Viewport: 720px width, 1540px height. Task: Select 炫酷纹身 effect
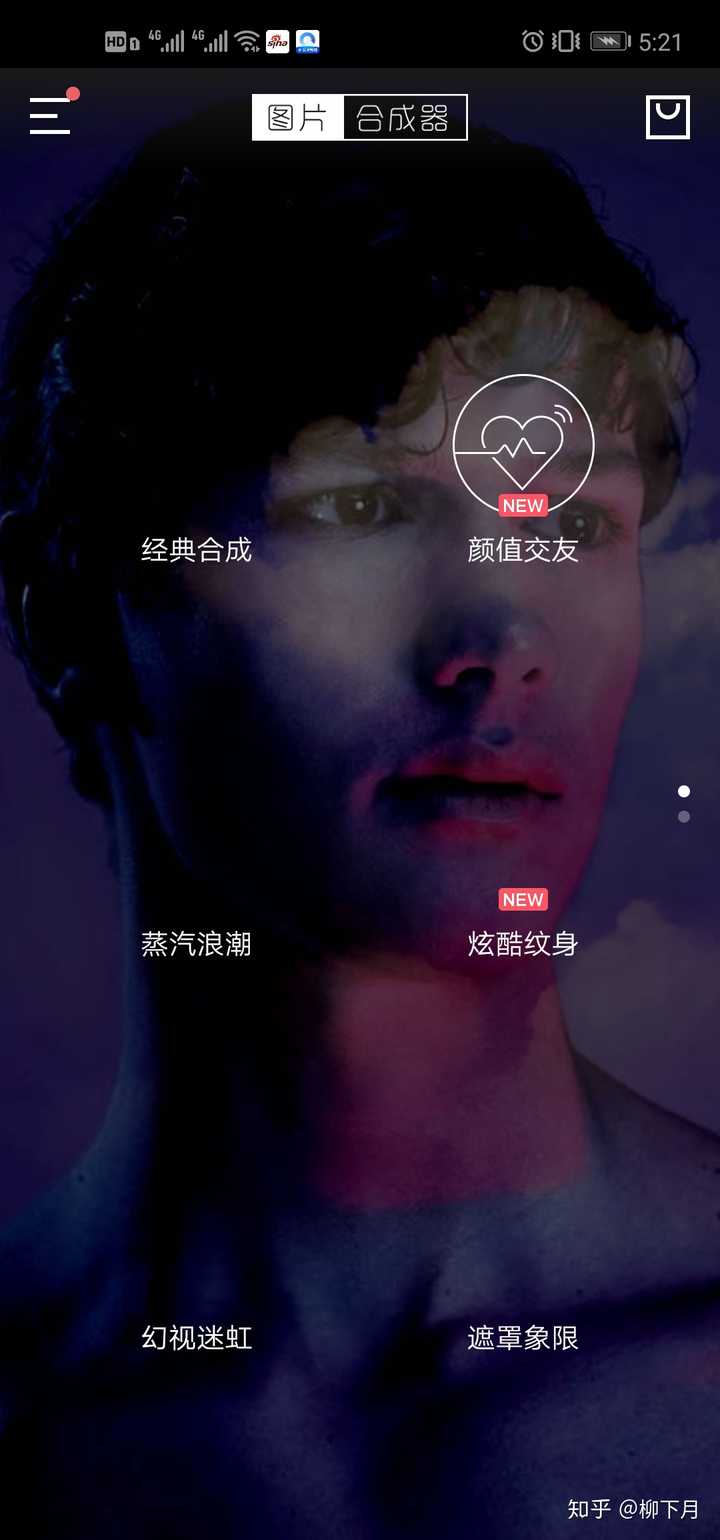[x=523, y=943]
